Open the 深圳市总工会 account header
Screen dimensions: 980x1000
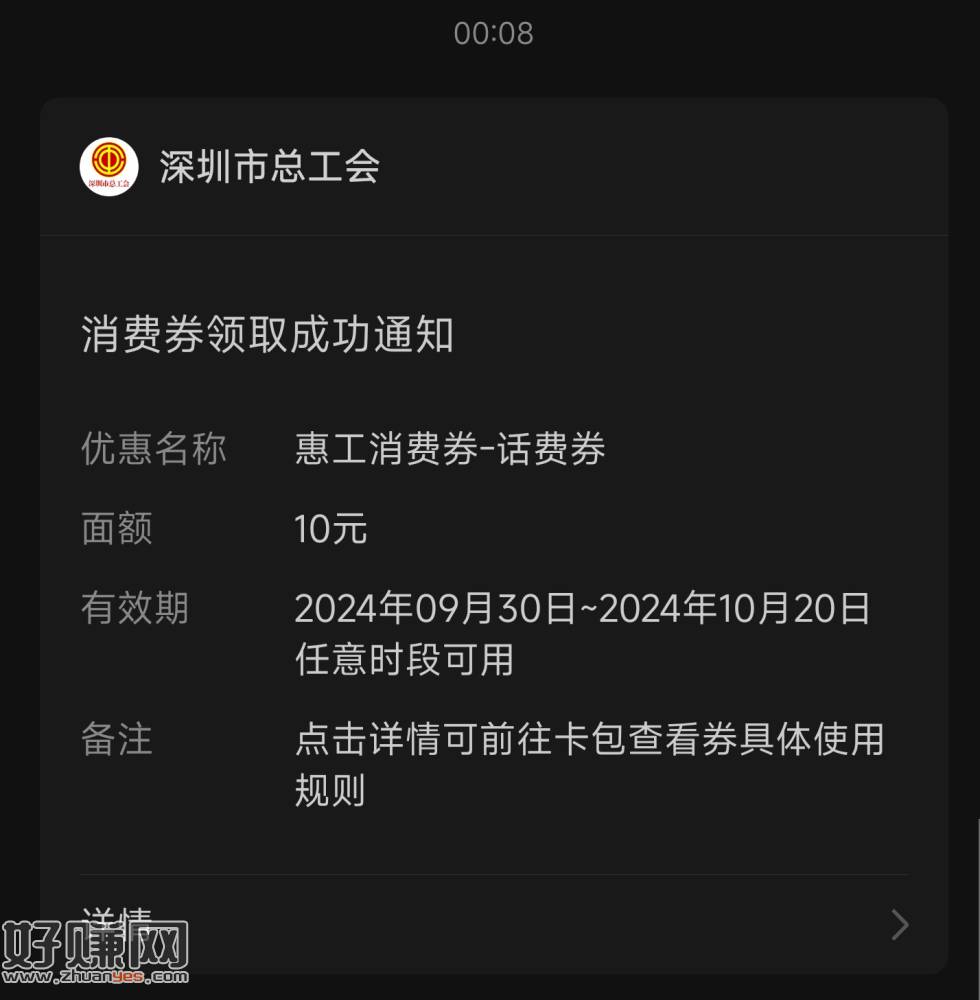tap(269, 167)
